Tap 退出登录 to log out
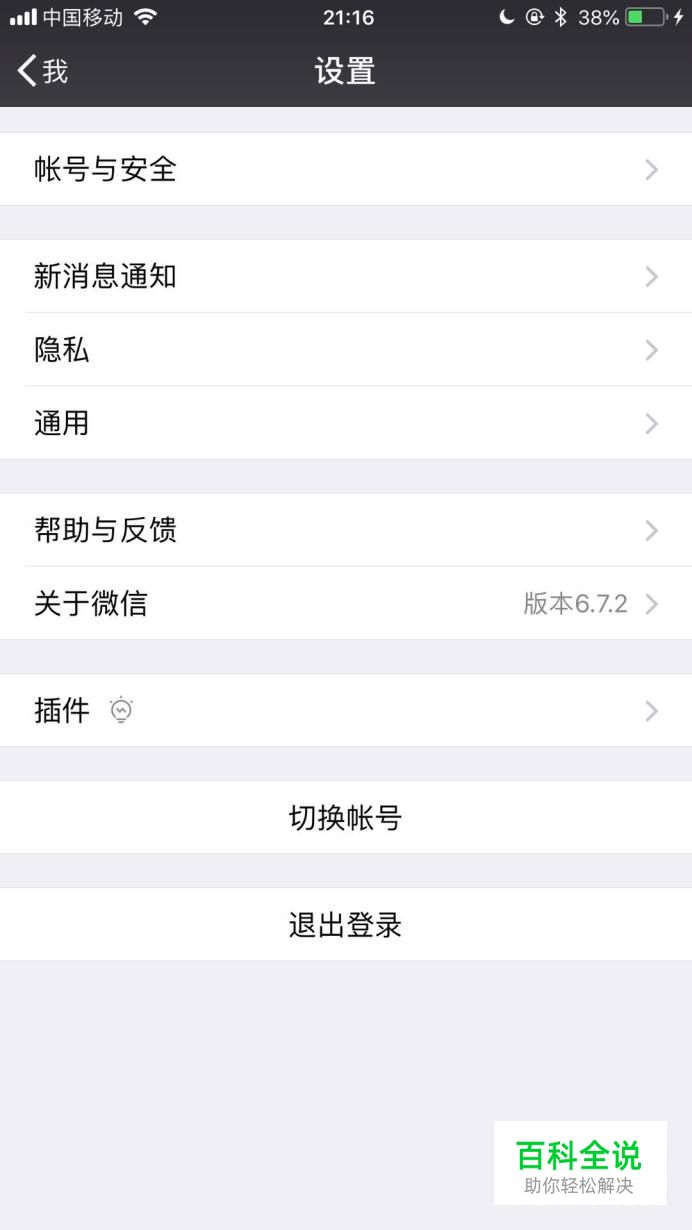 345,925
